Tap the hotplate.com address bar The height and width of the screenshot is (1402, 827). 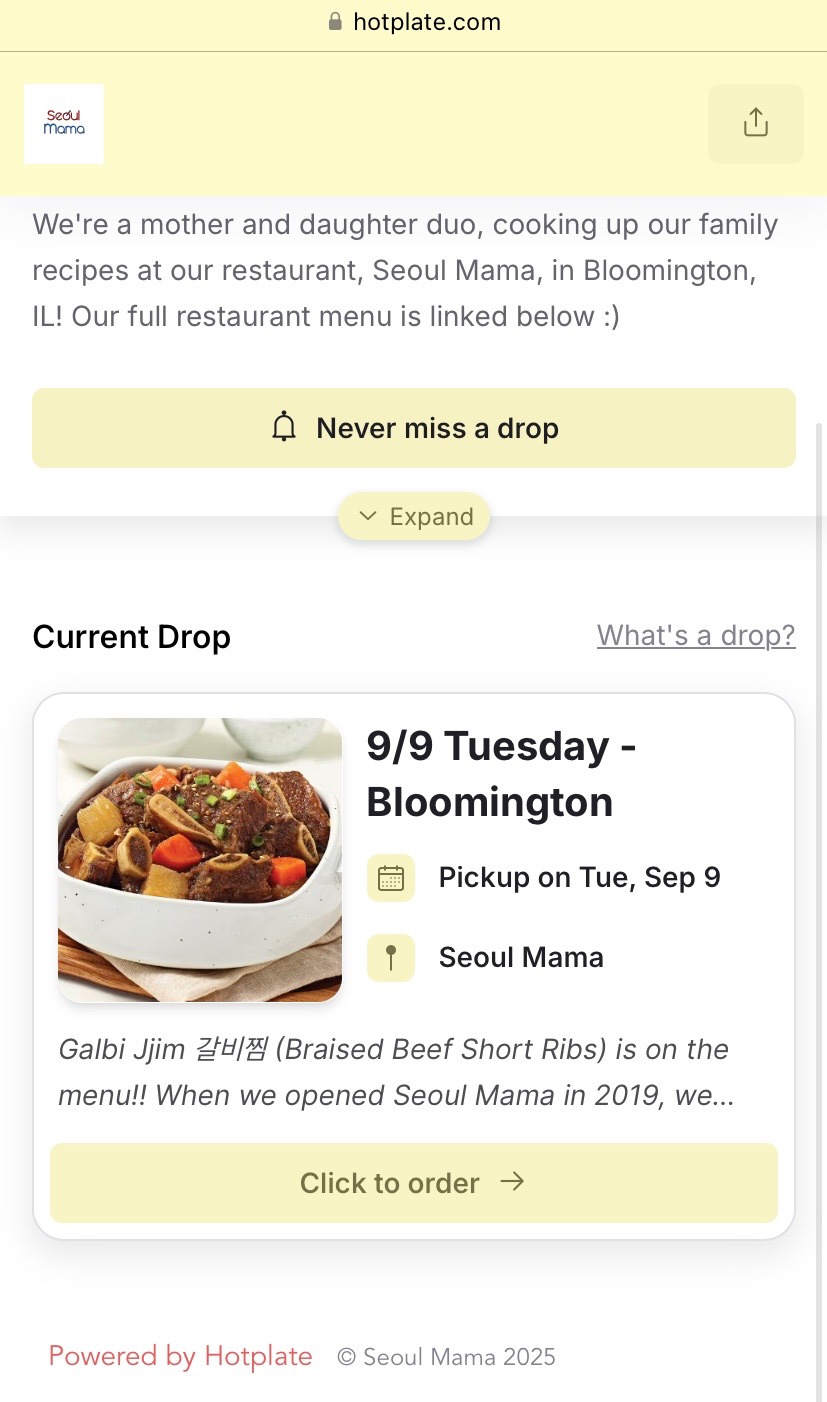(414, 22)
